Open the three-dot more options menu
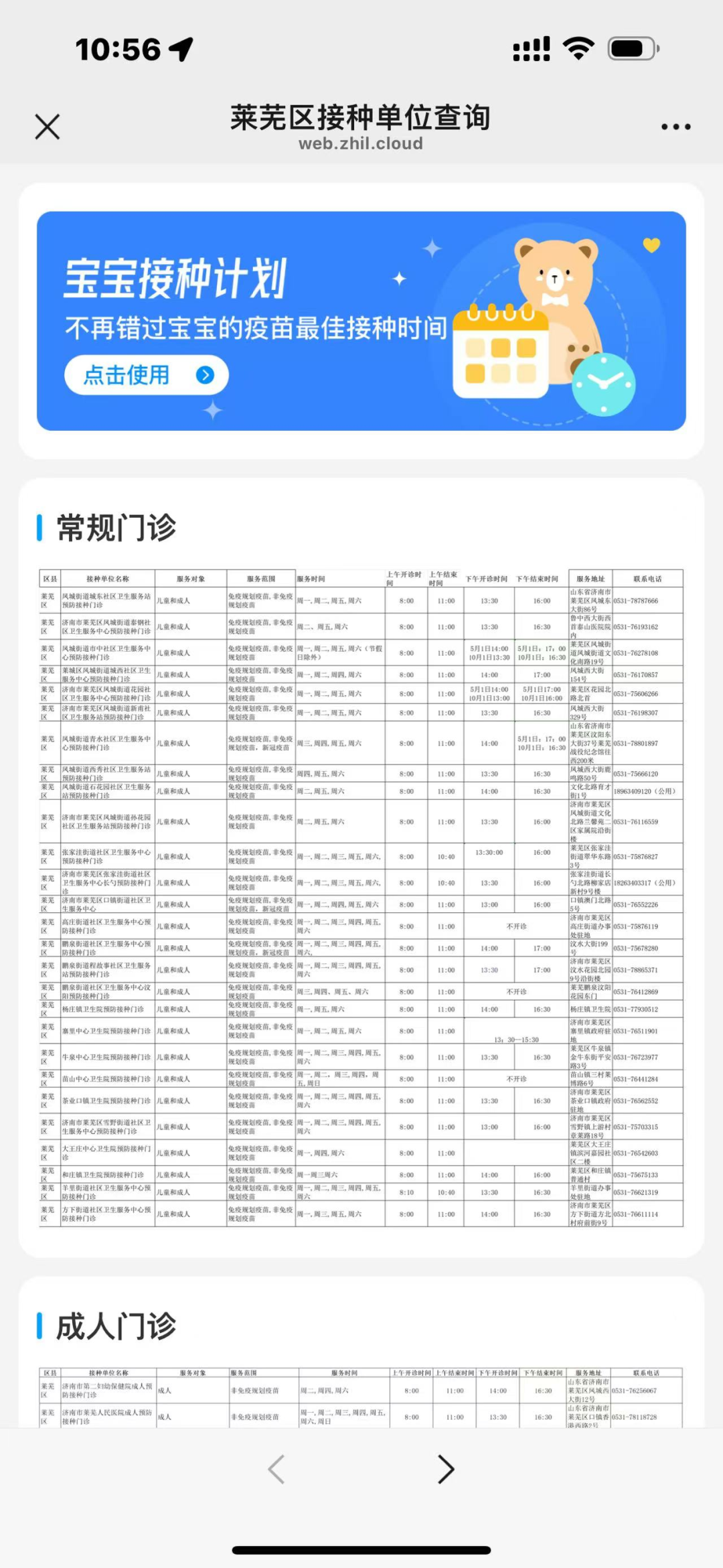Viewport: 723px width, 1568px height. [x=675, y=127]
